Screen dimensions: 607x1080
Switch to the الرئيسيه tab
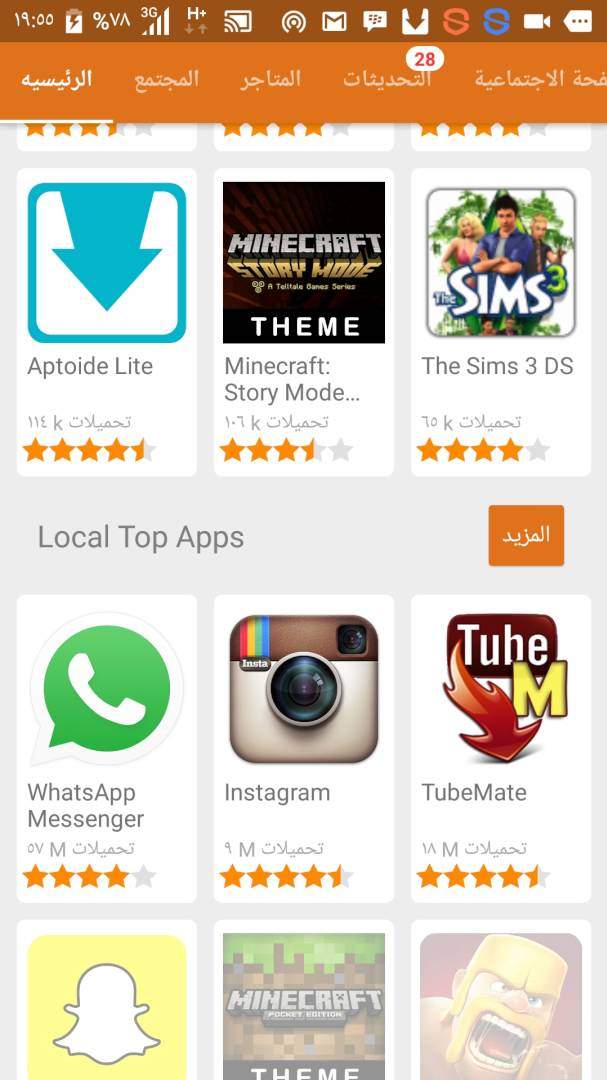coord(57,79)
